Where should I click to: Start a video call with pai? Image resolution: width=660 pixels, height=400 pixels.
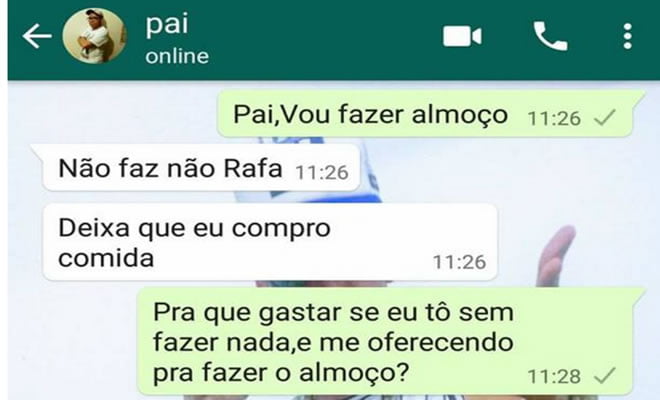tap(462, 37)
